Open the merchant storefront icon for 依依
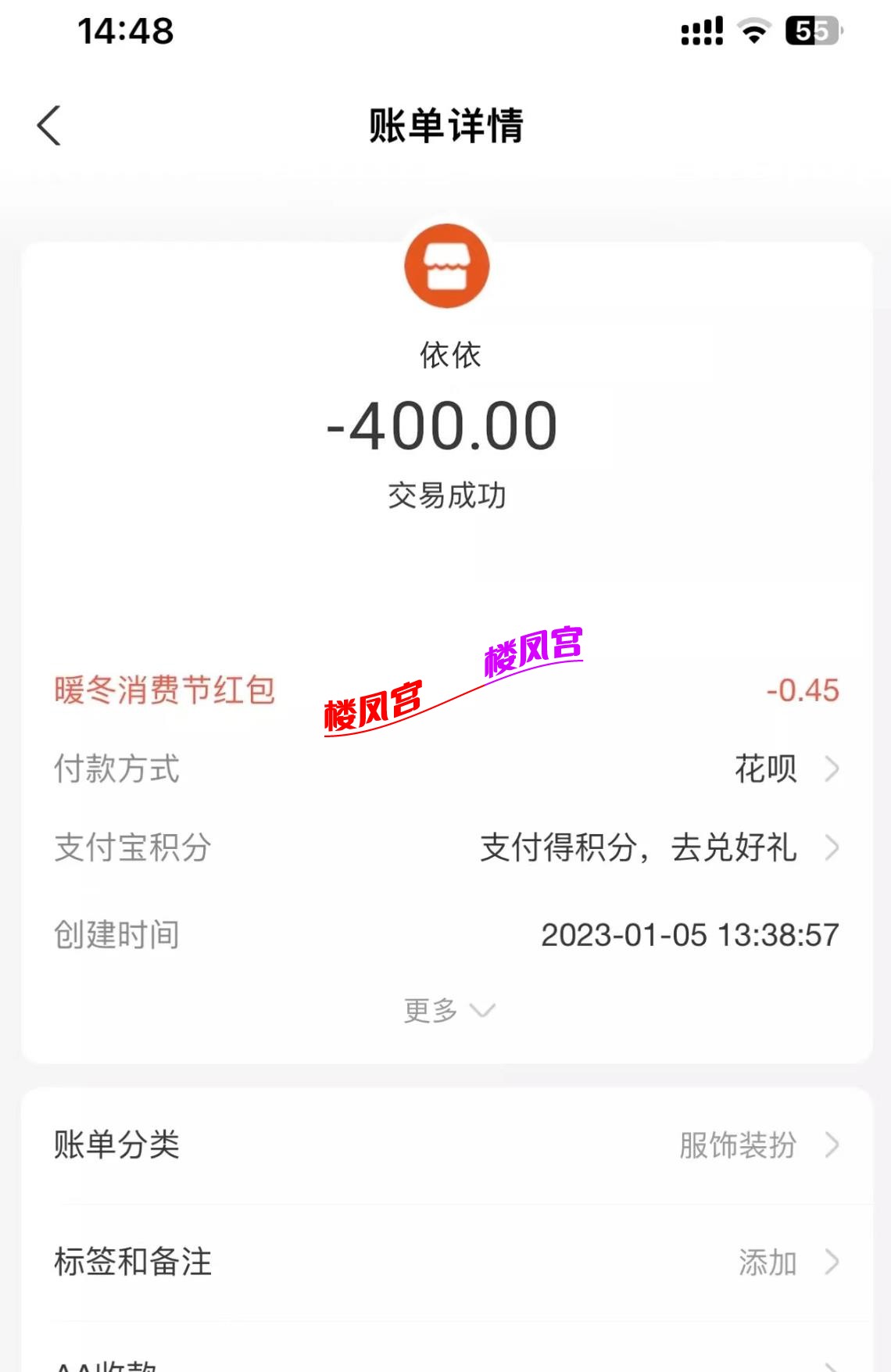 pos(447,266)
